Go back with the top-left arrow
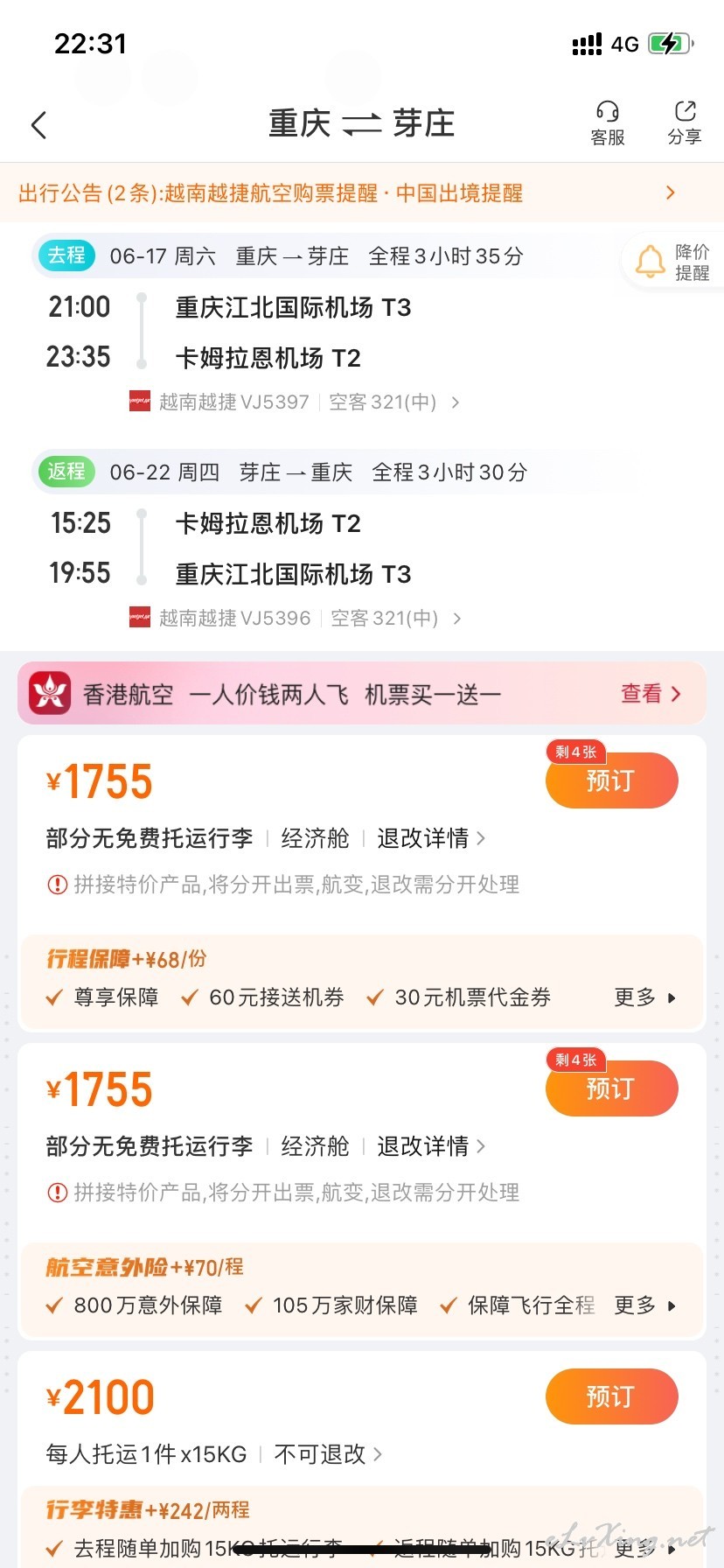 coord(38,125)
